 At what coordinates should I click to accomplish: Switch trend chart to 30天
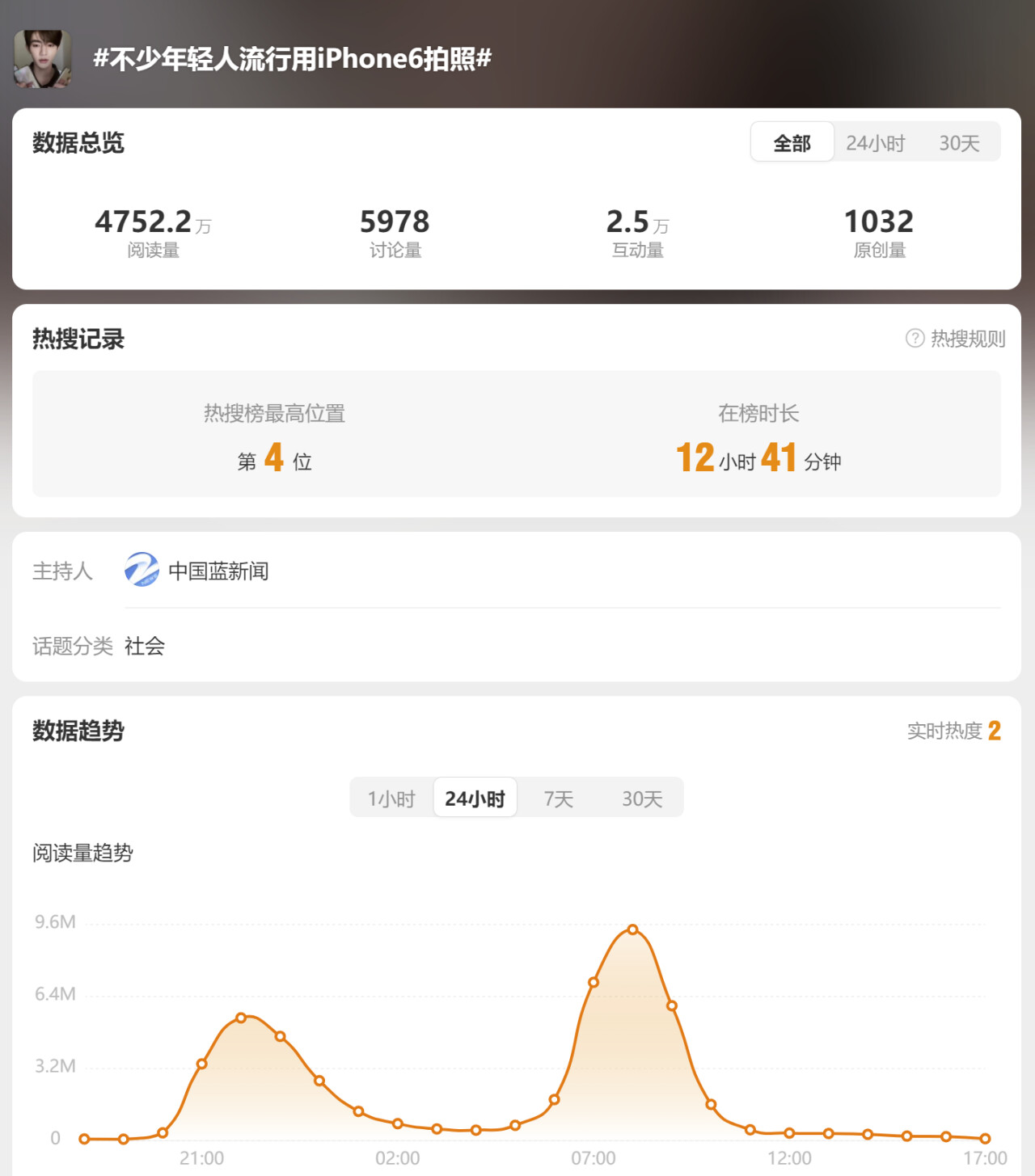click(x=642, y=799)
